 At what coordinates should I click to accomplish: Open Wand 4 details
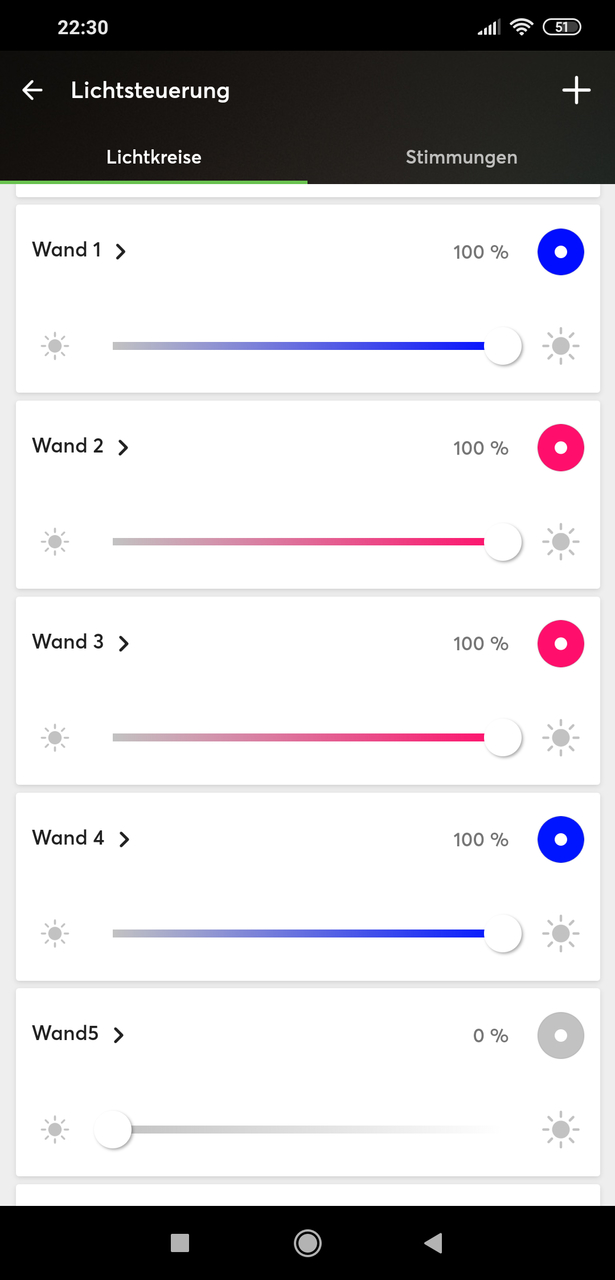(x=81, y=839)
